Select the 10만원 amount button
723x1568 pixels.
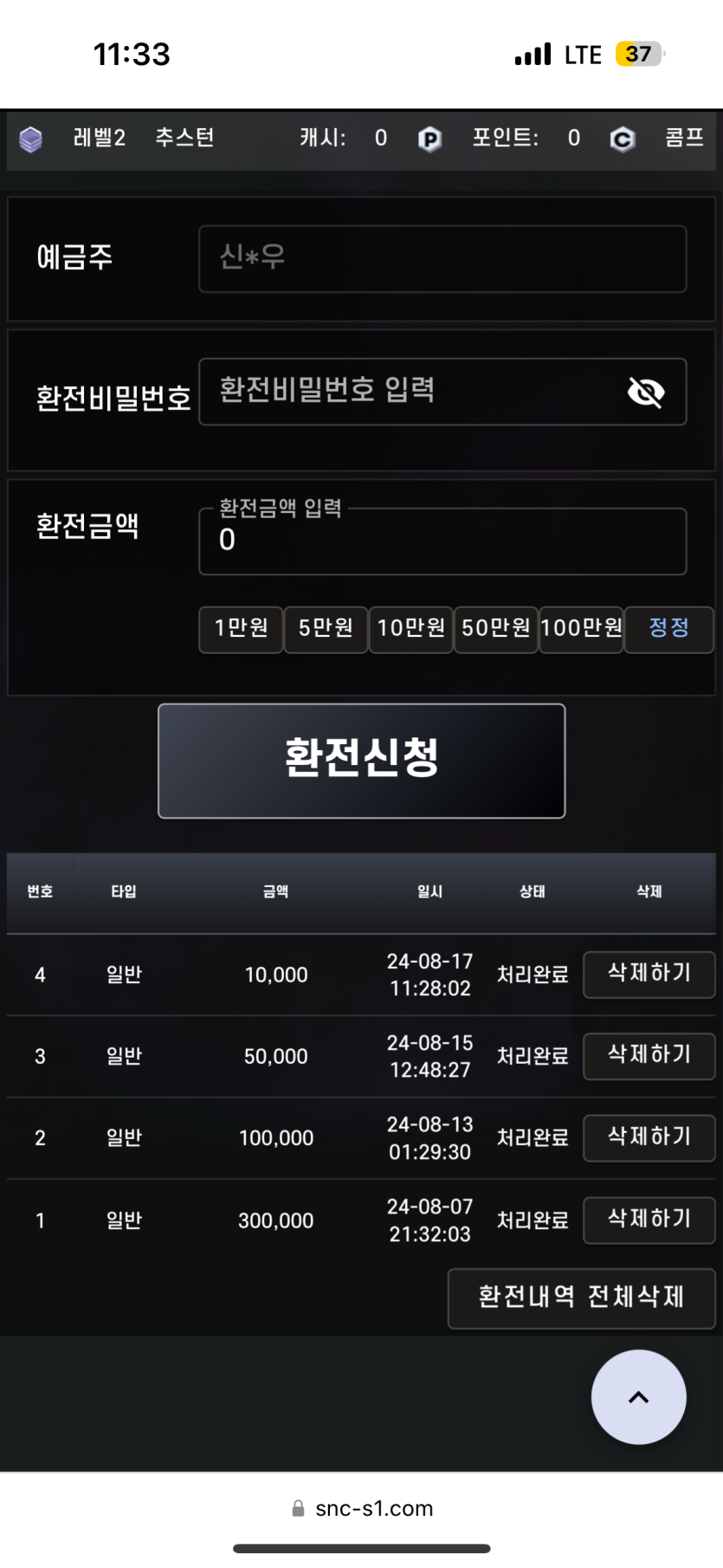410,629
